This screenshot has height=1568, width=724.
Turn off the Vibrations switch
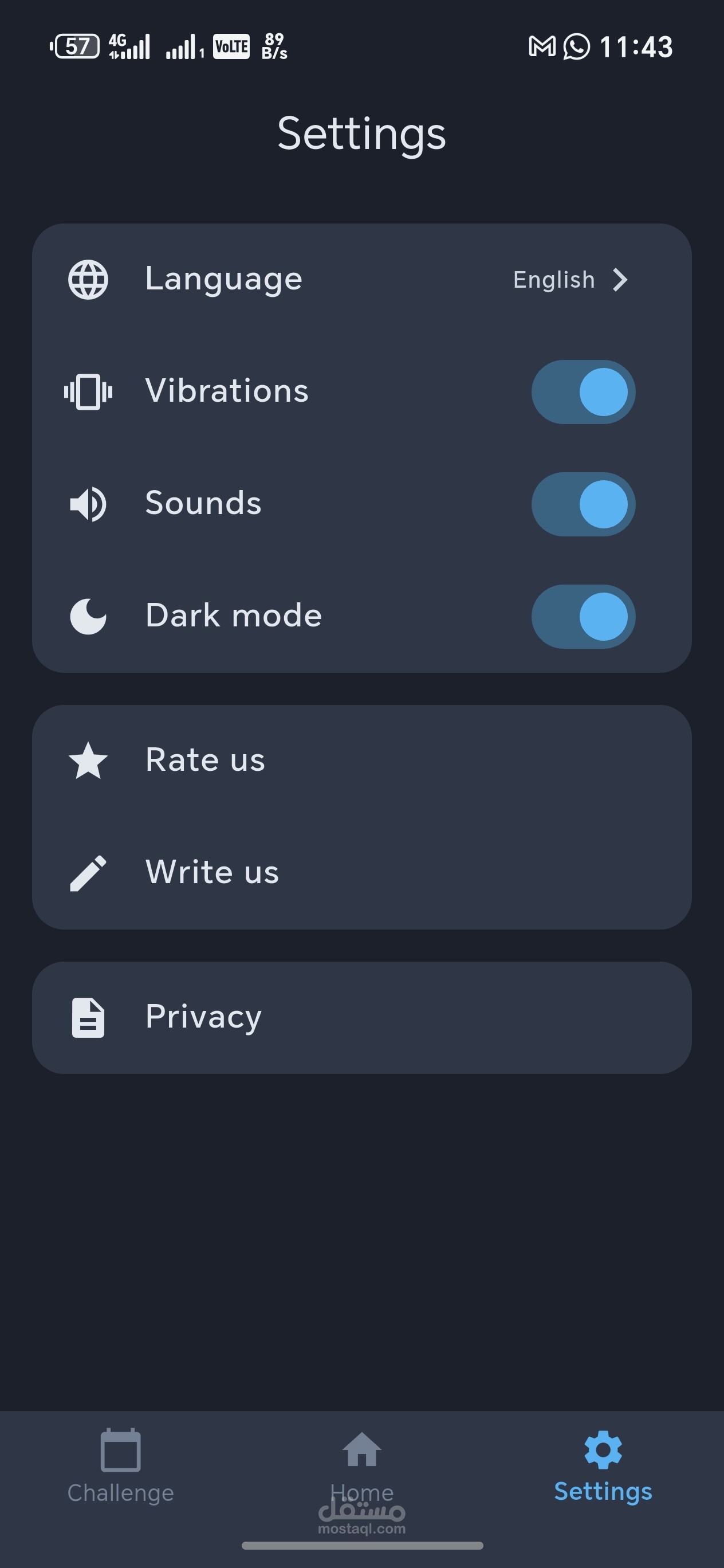583,391
